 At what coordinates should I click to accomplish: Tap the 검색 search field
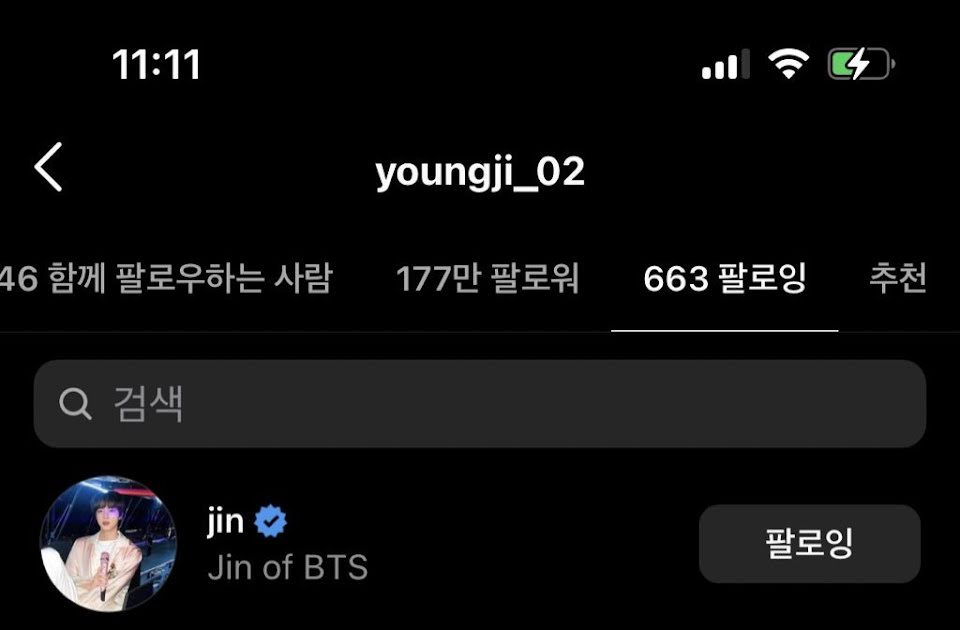coord(480,404)
